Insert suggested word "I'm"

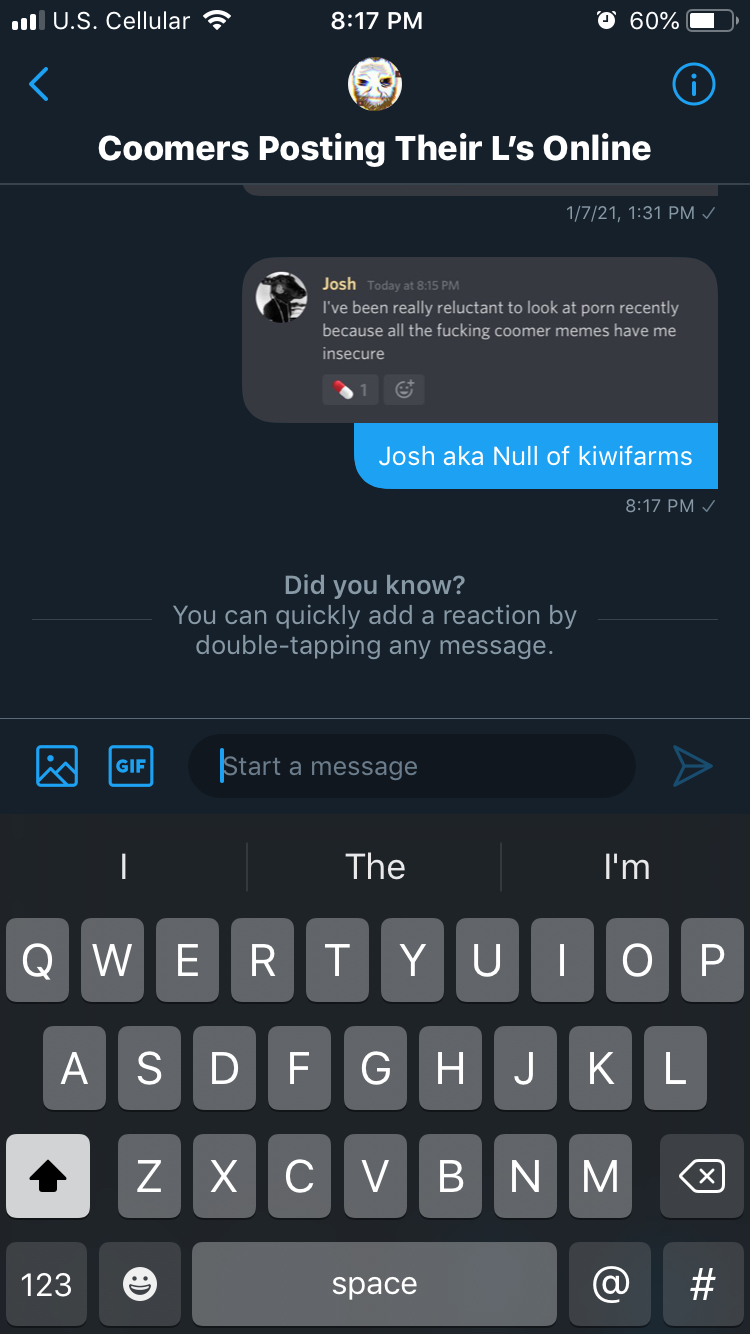[627, 867]
